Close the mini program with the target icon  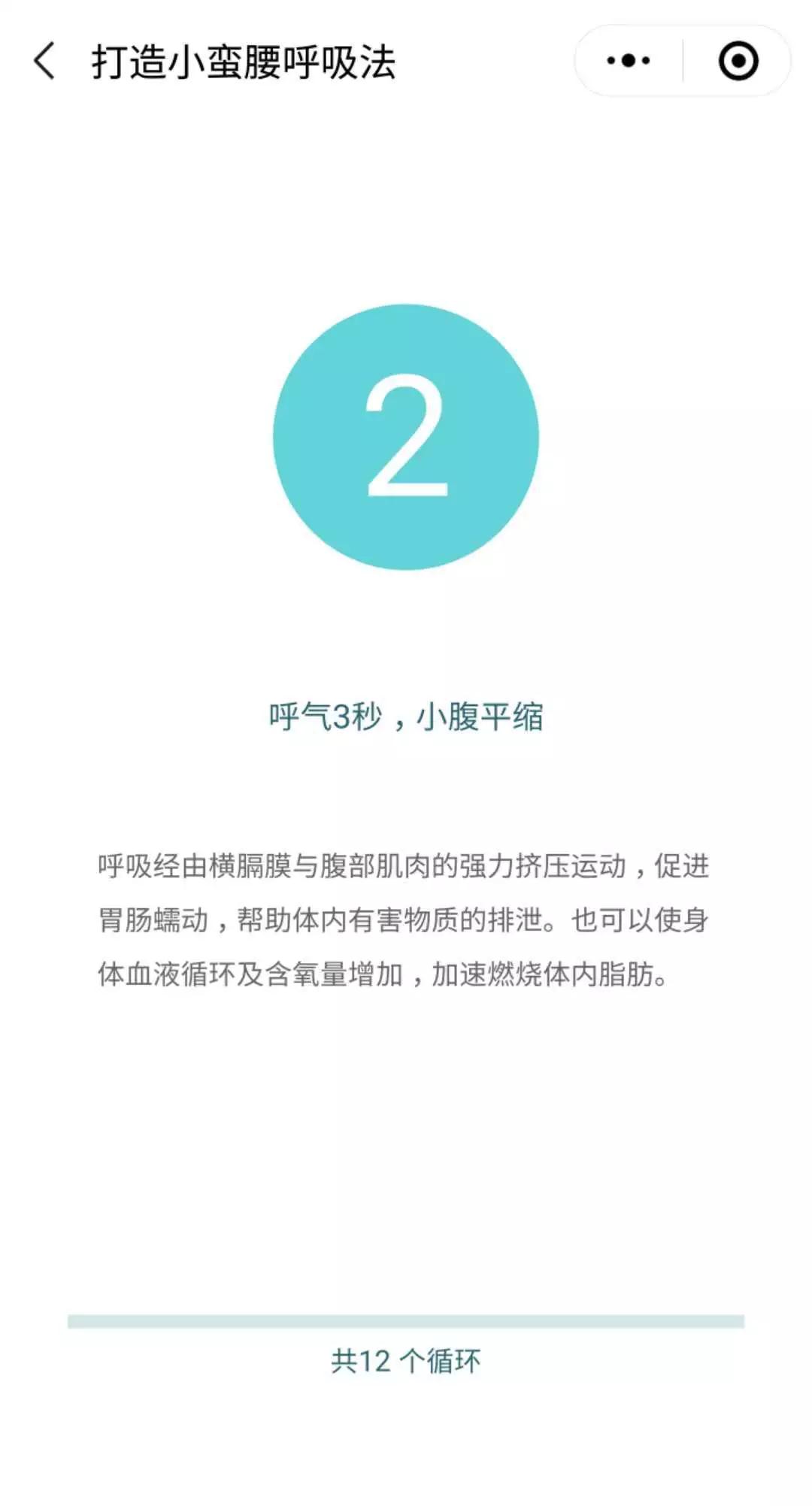(738, 61)
